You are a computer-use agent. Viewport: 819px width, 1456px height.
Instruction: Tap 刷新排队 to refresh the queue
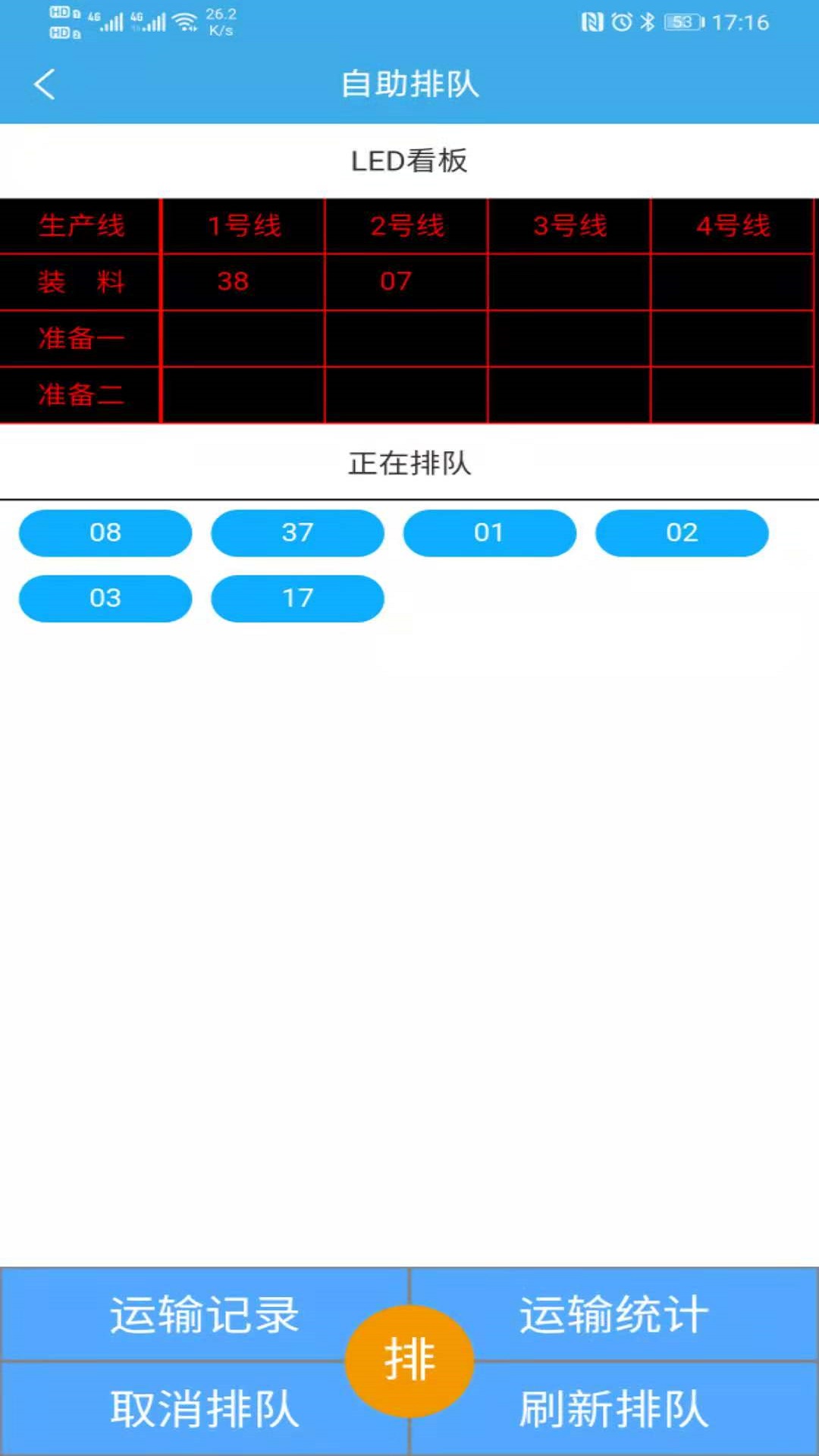[613, 1407]
